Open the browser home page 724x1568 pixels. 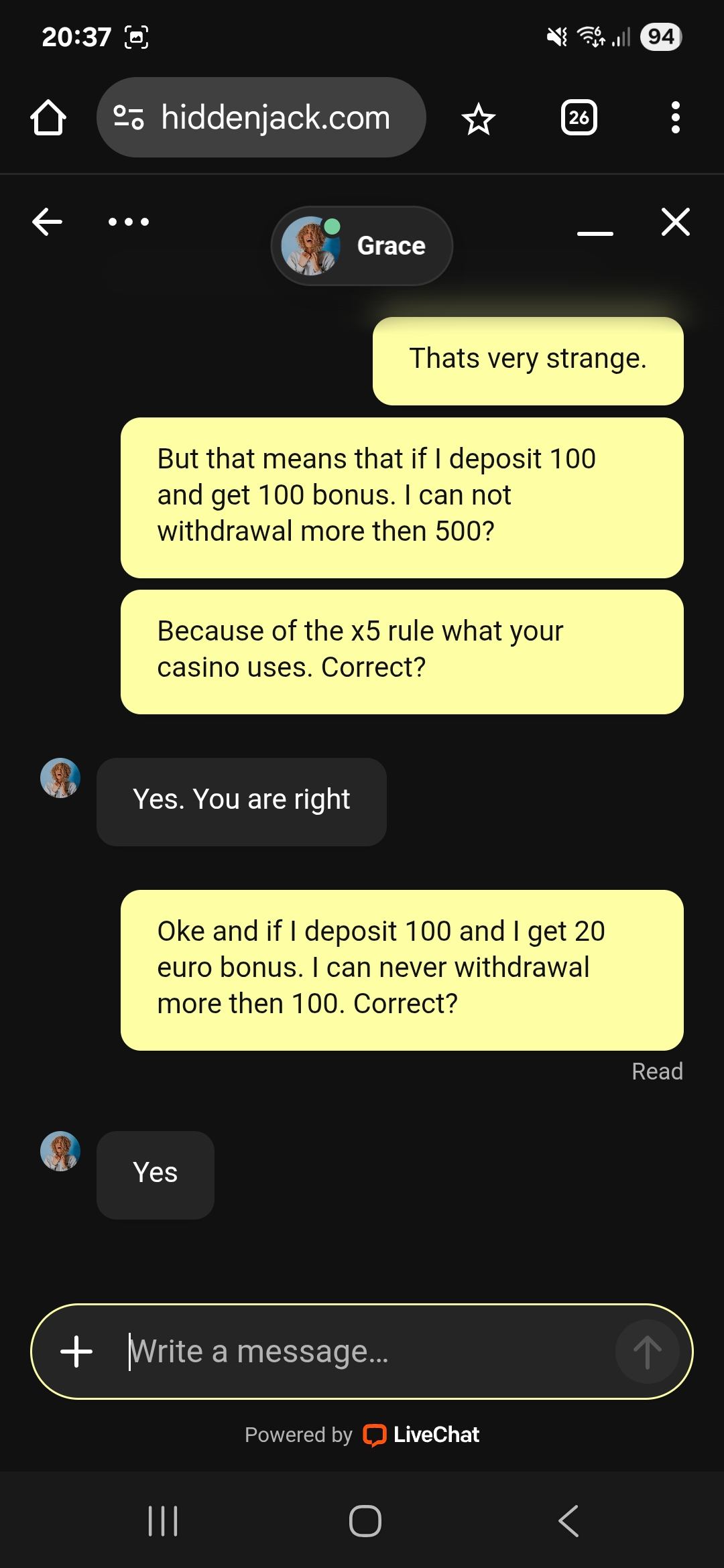[x=48, y=118]
